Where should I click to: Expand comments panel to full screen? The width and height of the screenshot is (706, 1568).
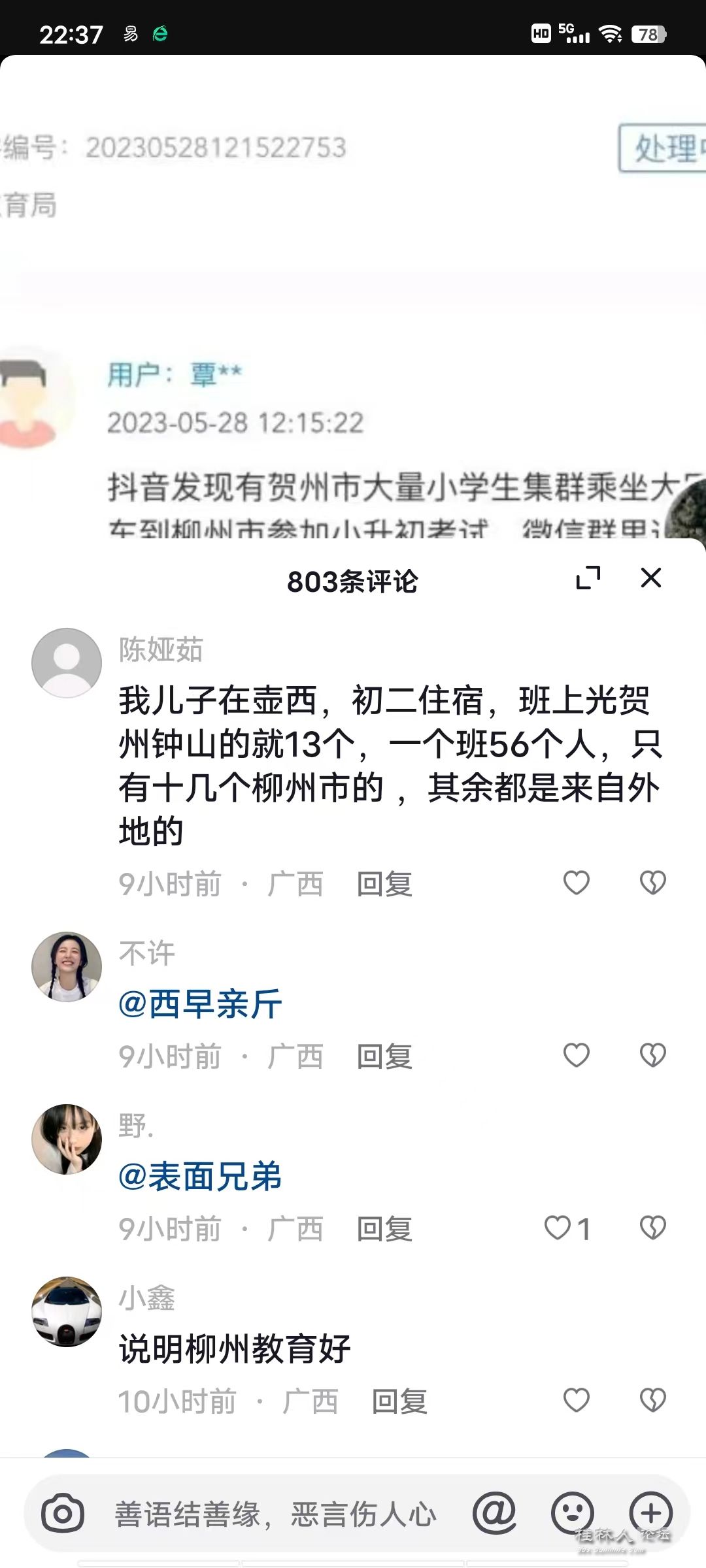tap(588, 578)
